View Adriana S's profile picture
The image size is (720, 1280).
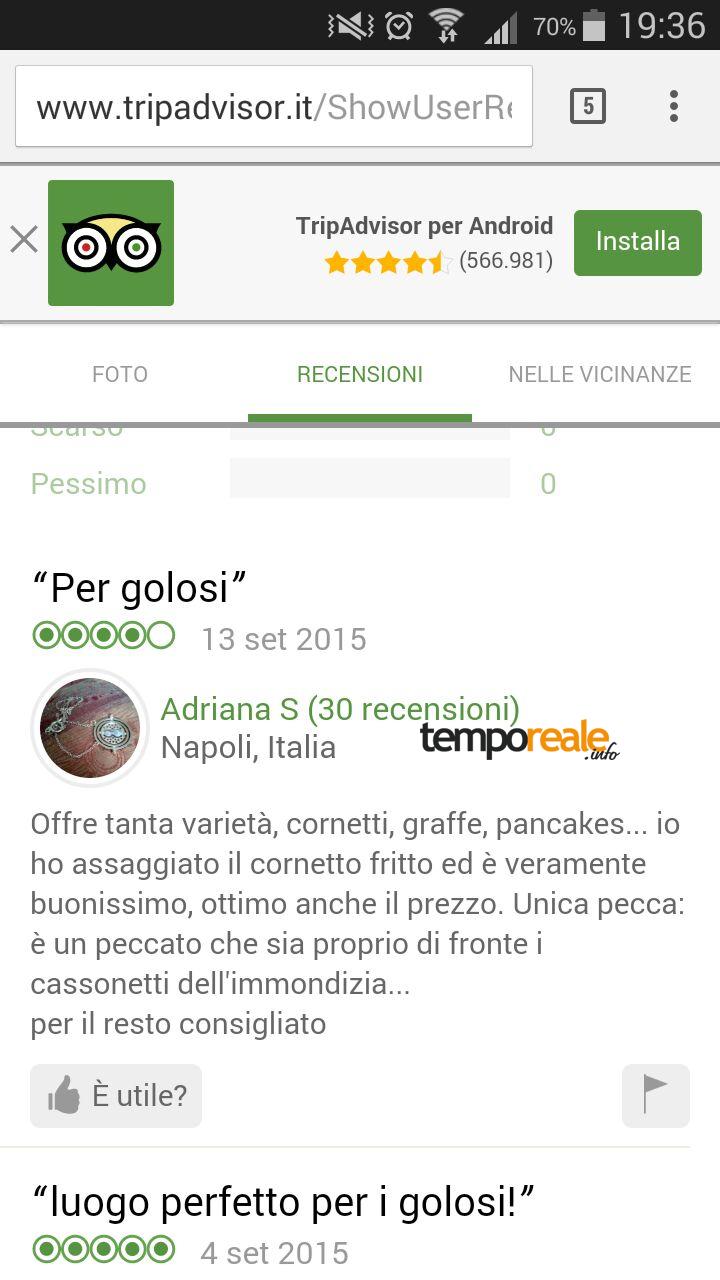pyautogui.click(x=90, y=728)
